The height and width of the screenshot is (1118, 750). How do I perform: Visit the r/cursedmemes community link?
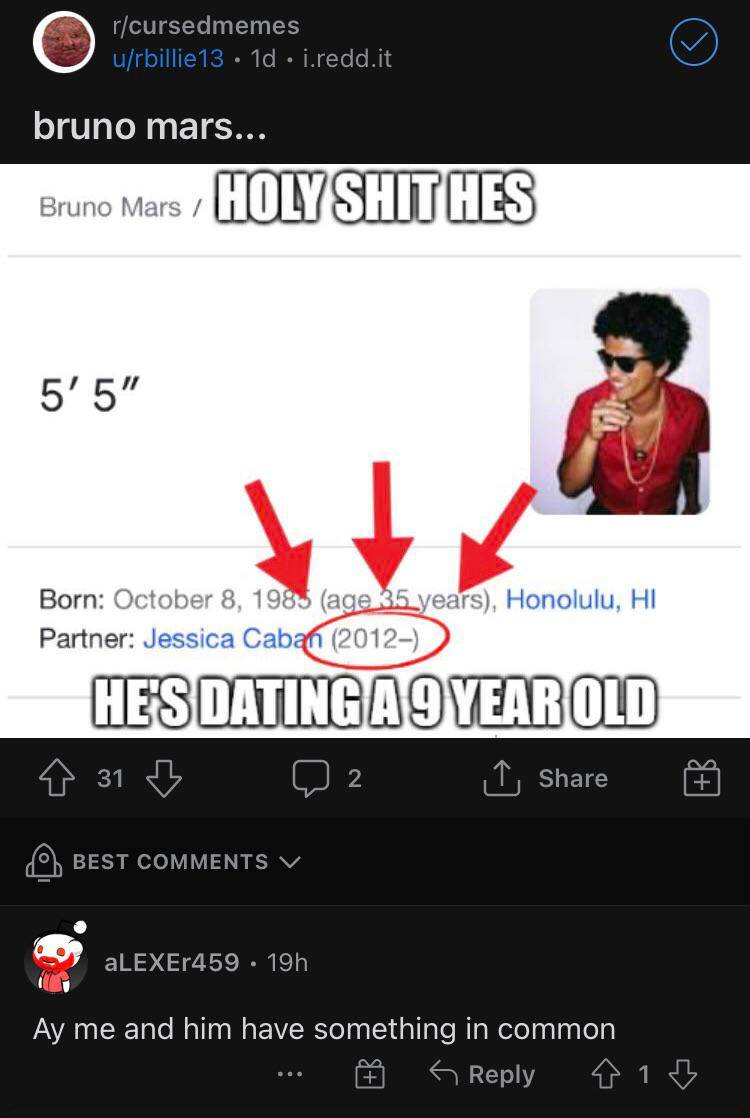205,25
